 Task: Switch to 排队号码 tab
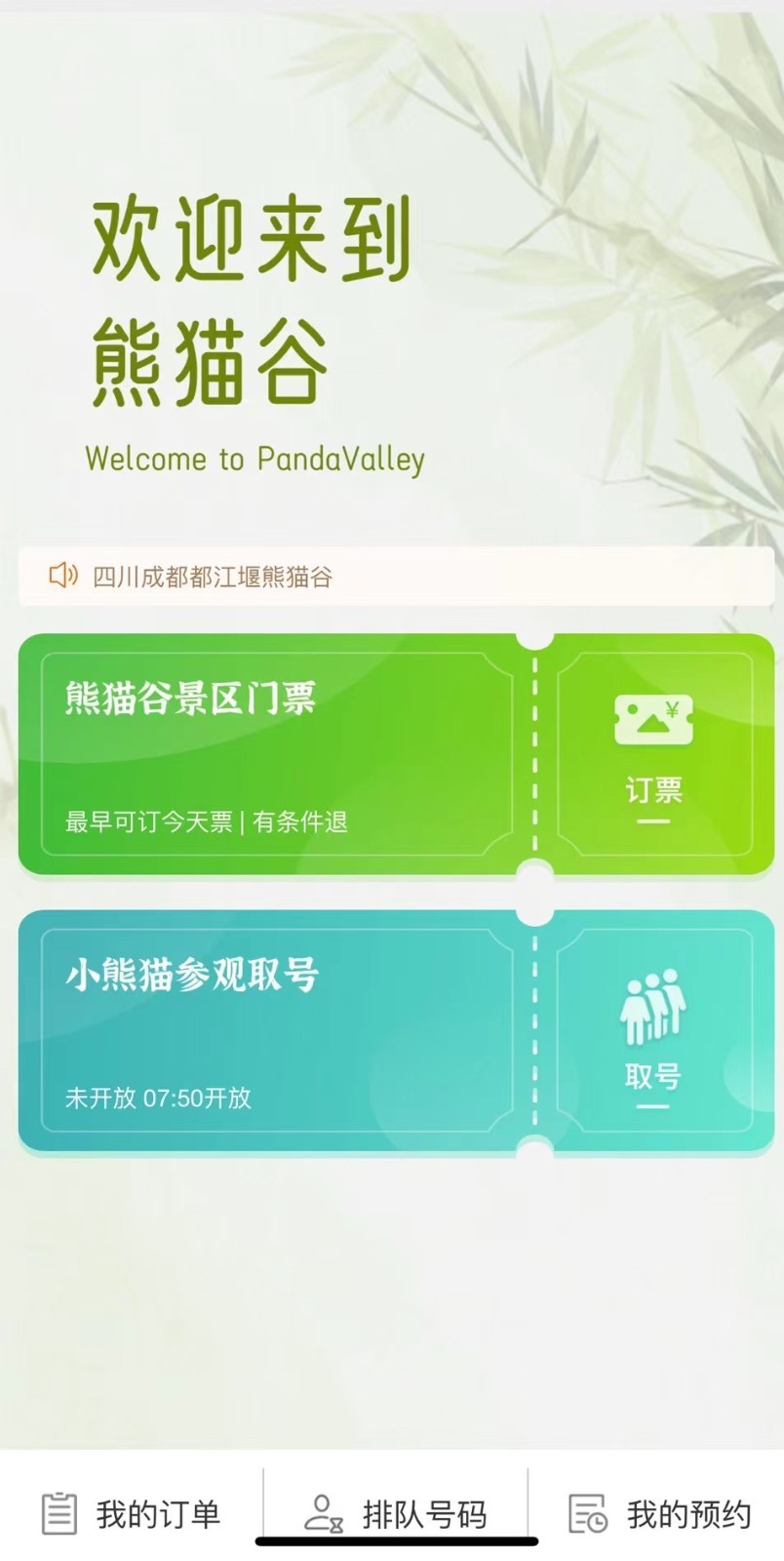coord(395,1514)
